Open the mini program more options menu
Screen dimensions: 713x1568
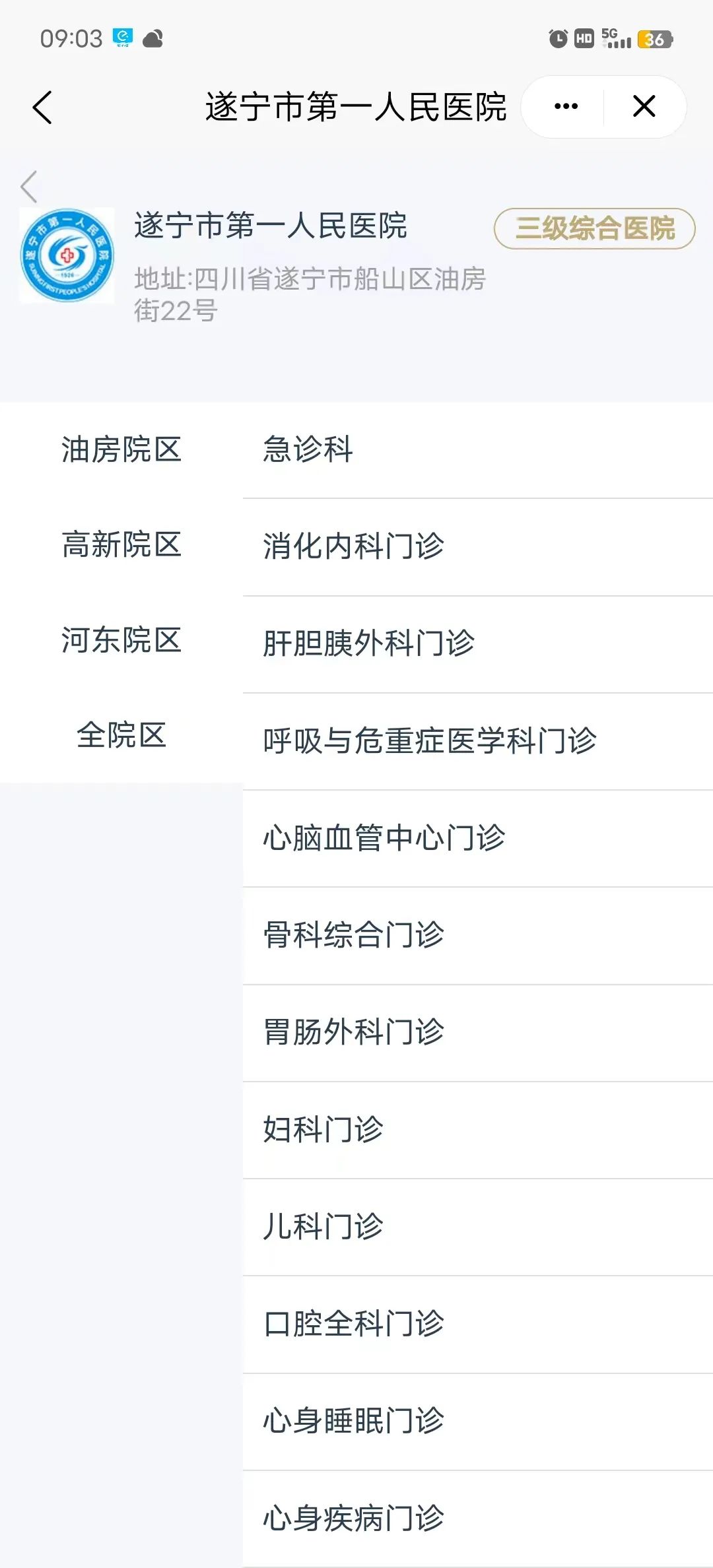566,106
